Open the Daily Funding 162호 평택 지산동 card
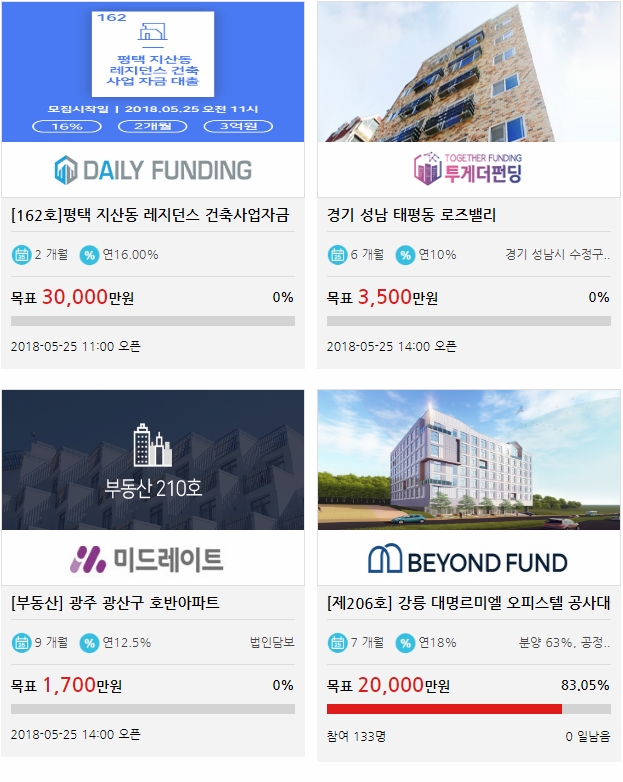 coord(153,185)
